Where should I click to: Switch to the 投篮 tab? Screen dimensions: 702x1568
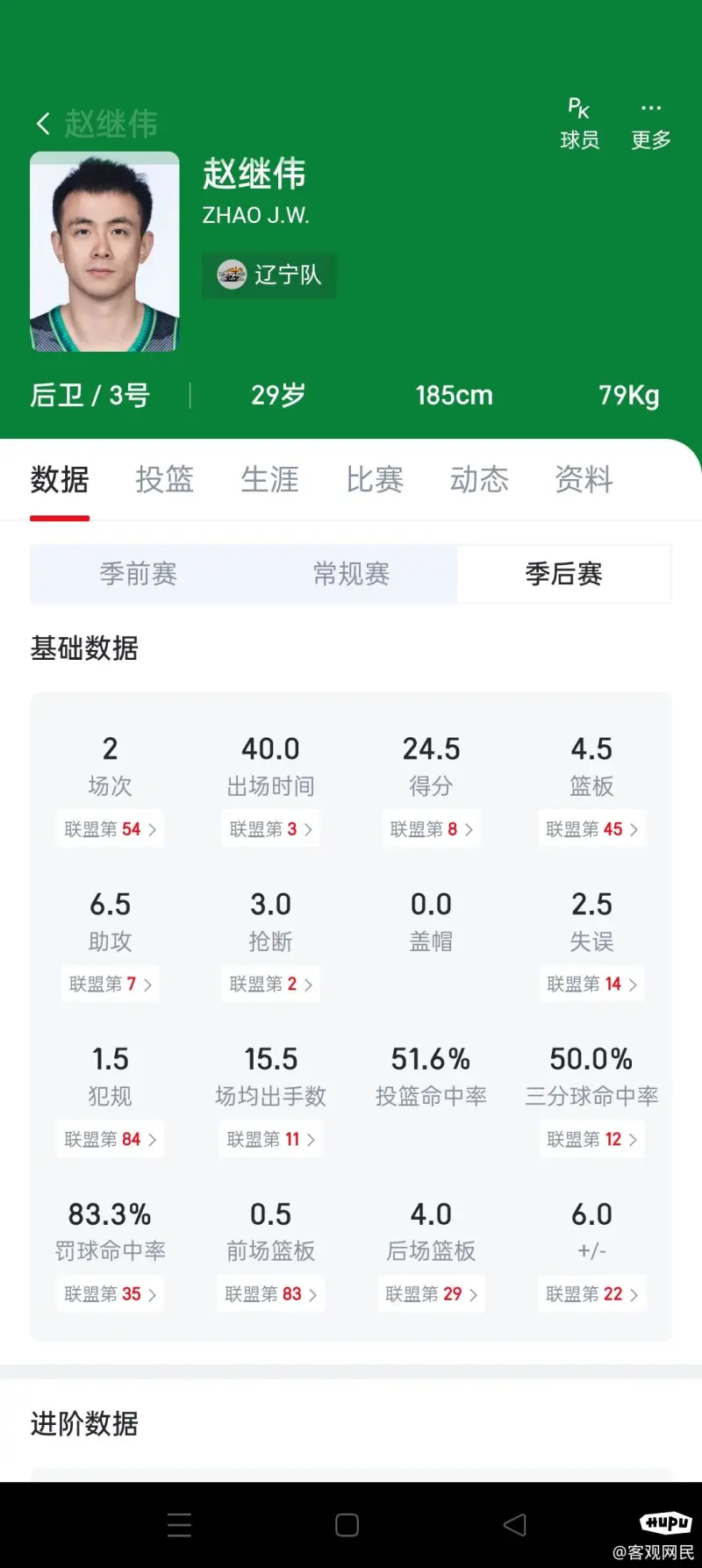164,480
